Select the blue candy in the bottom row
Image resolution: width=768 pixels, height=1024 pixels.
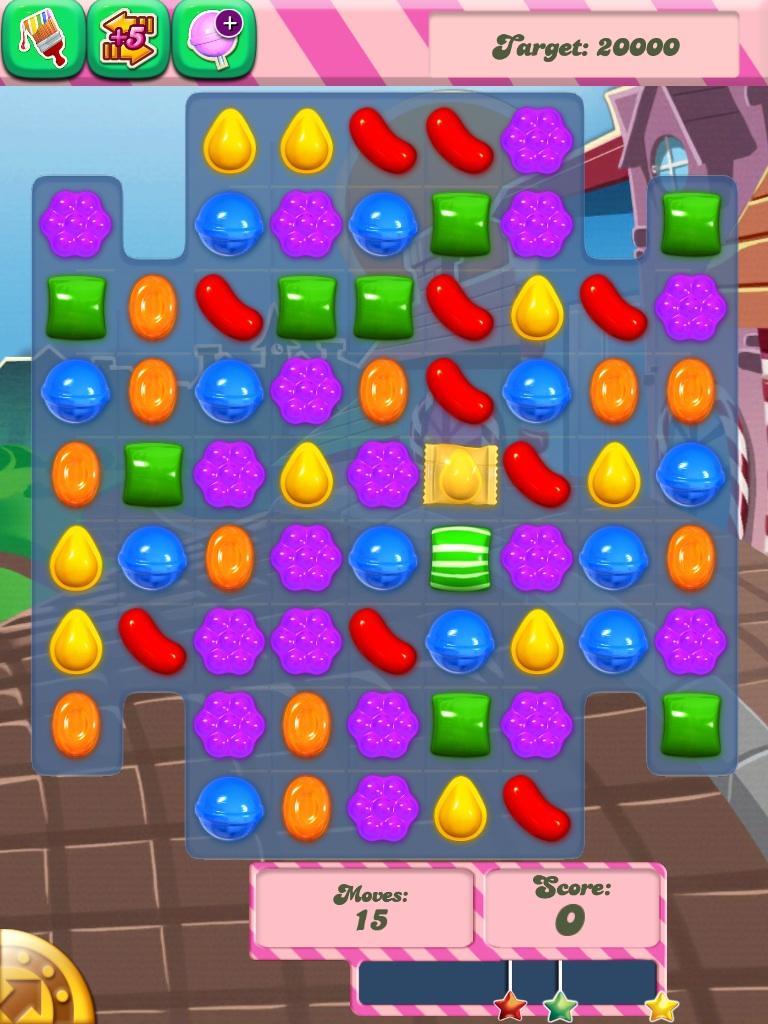232,812
